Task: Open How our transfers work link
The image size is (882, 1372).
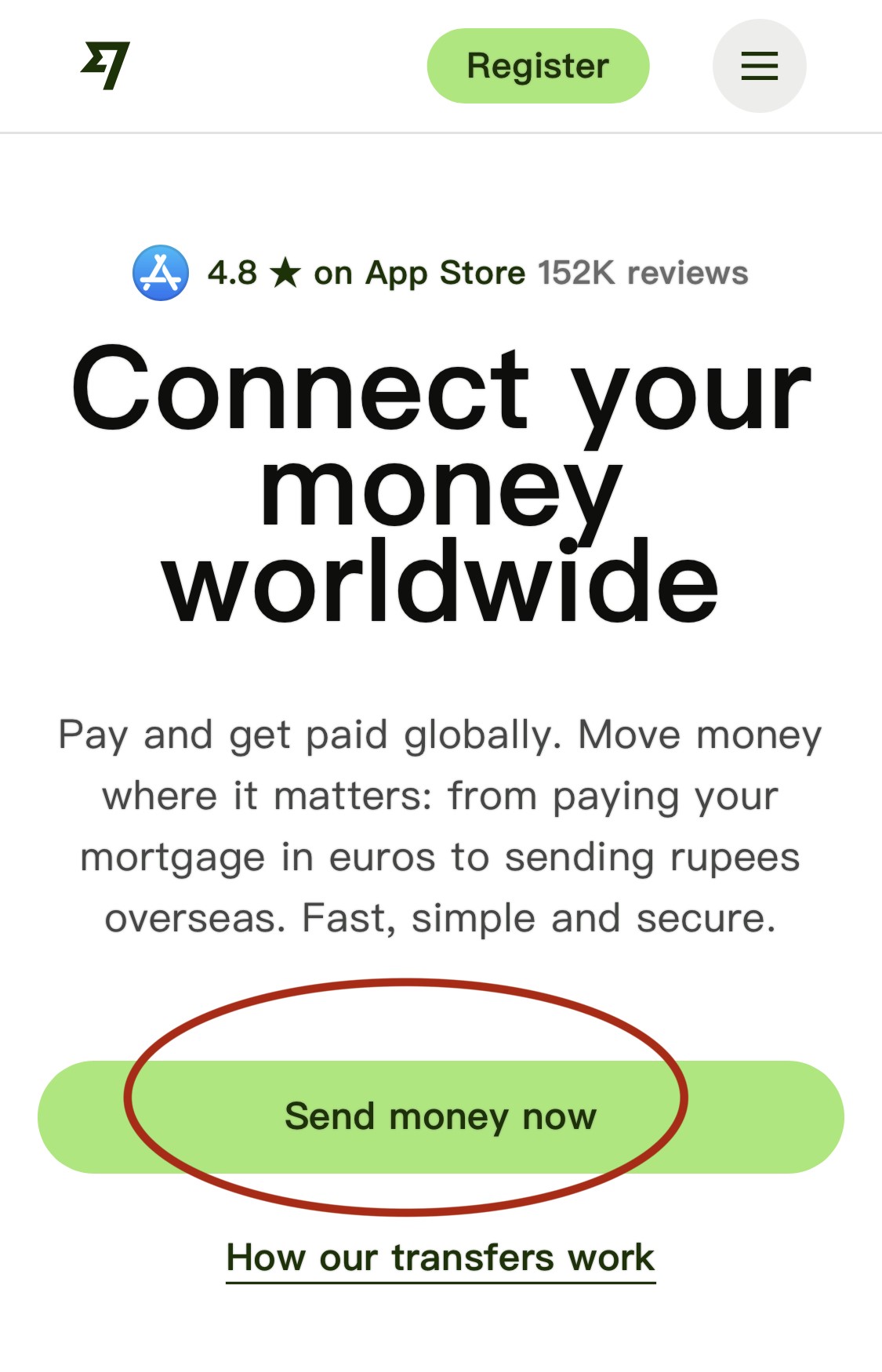Action: pos(441,1258)
